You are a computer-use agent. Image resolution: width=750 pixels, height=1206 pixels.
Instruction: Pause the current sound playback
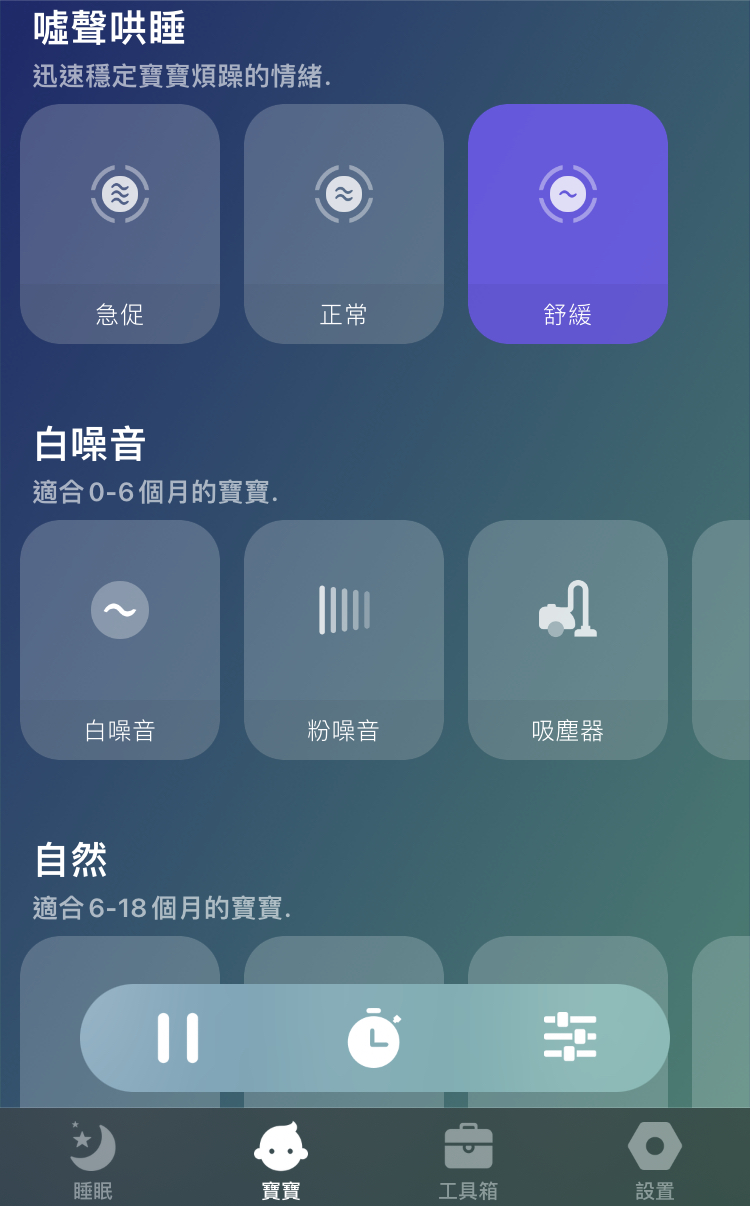point(178,1038)
